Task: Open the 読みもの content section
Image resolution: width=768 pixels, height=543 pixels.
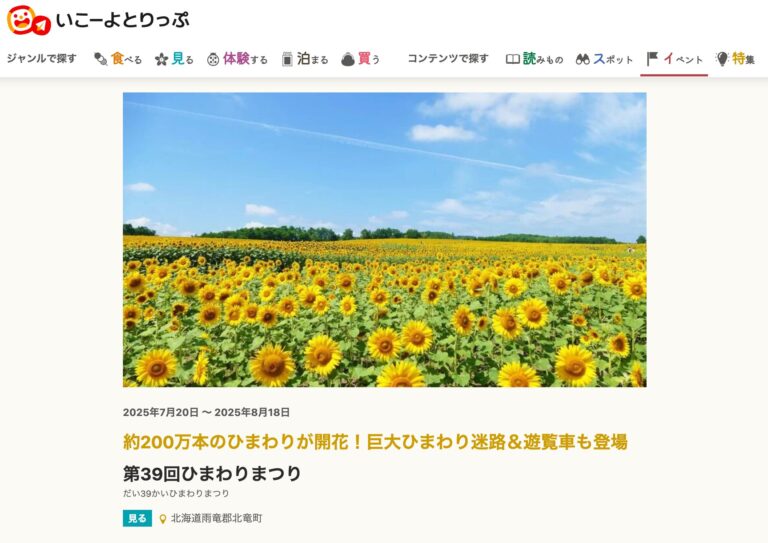Action: coord(534,59)
